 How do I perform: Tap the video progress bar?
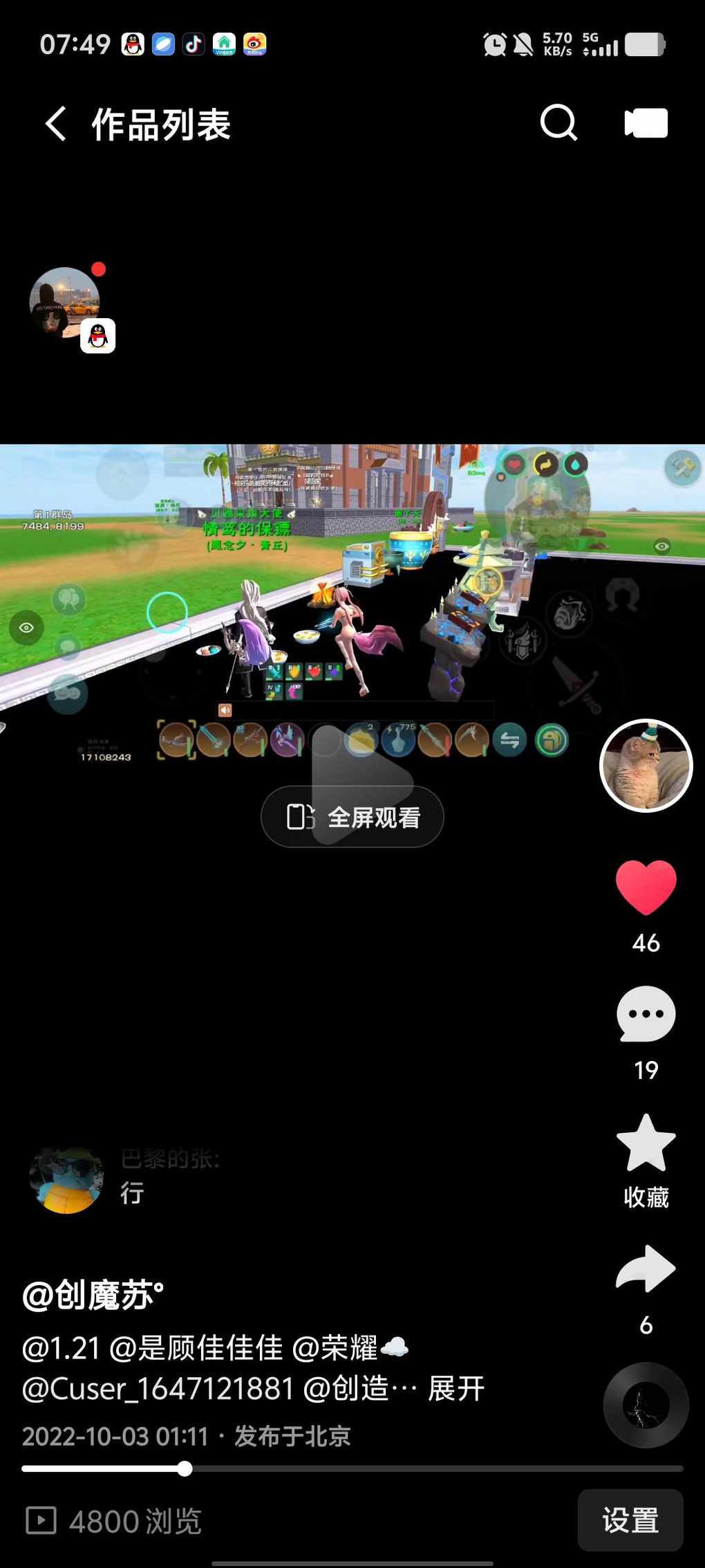(352, 1468)
